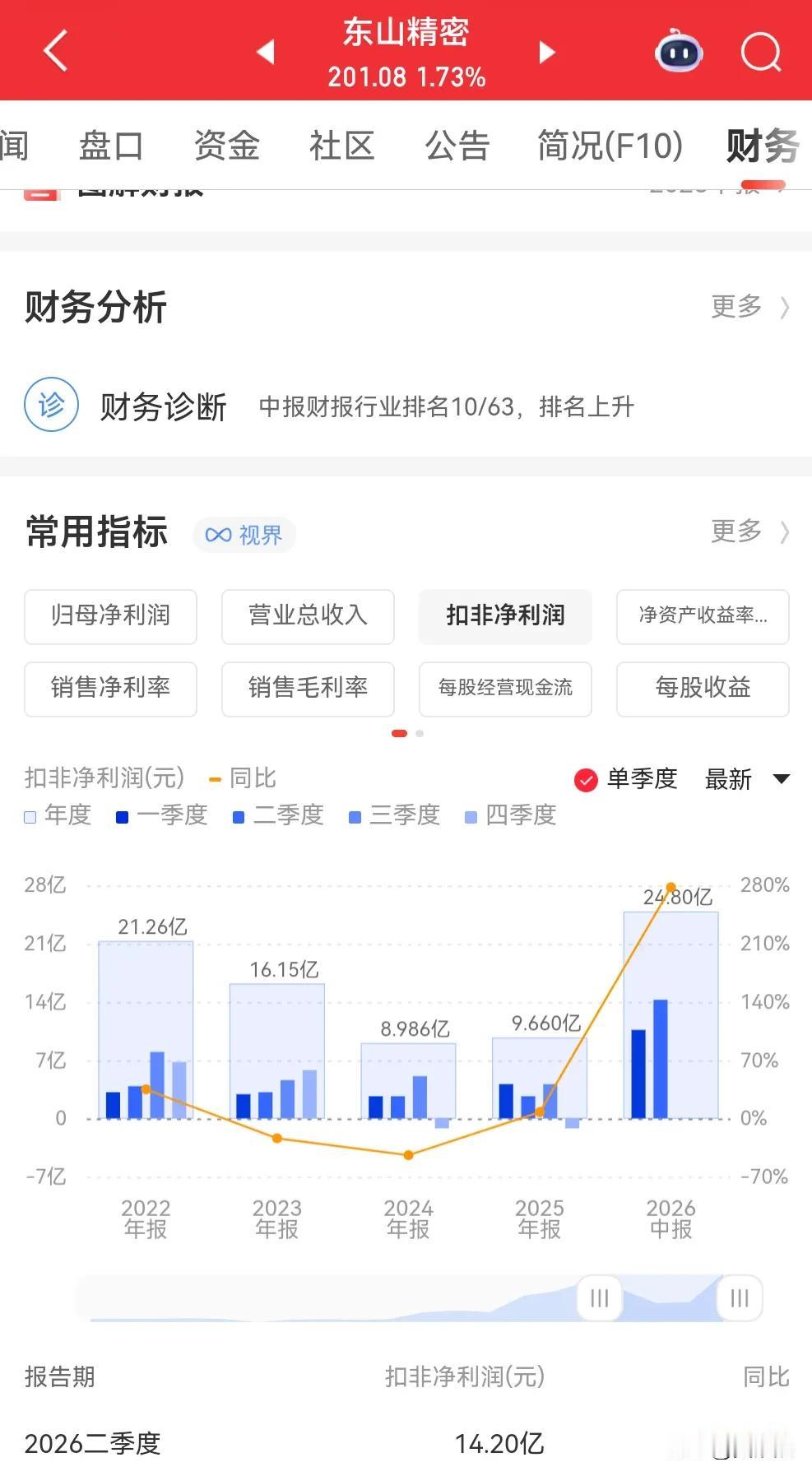Expand the 最新 dropdown
This screenshot has height=1476, width=812.
click(747, 778)
